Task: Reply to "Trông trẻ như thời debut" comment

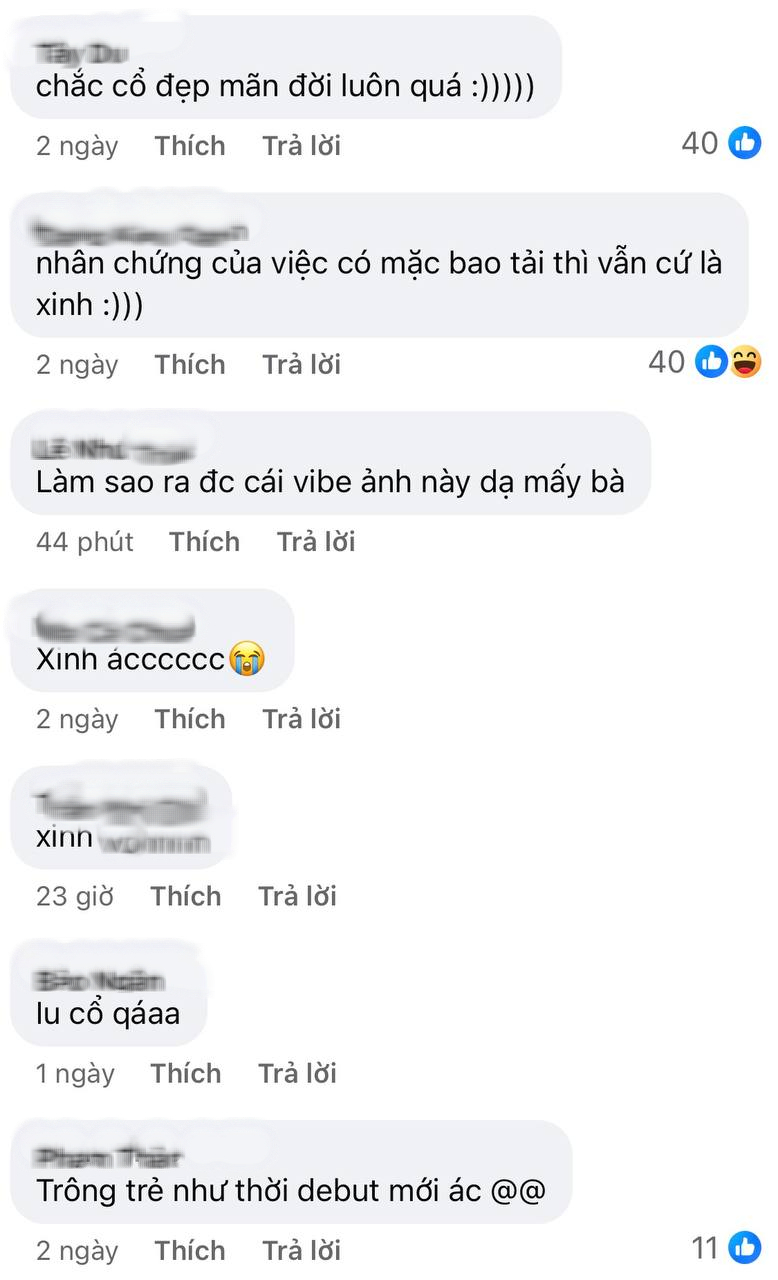Action: pos(301,1250)
